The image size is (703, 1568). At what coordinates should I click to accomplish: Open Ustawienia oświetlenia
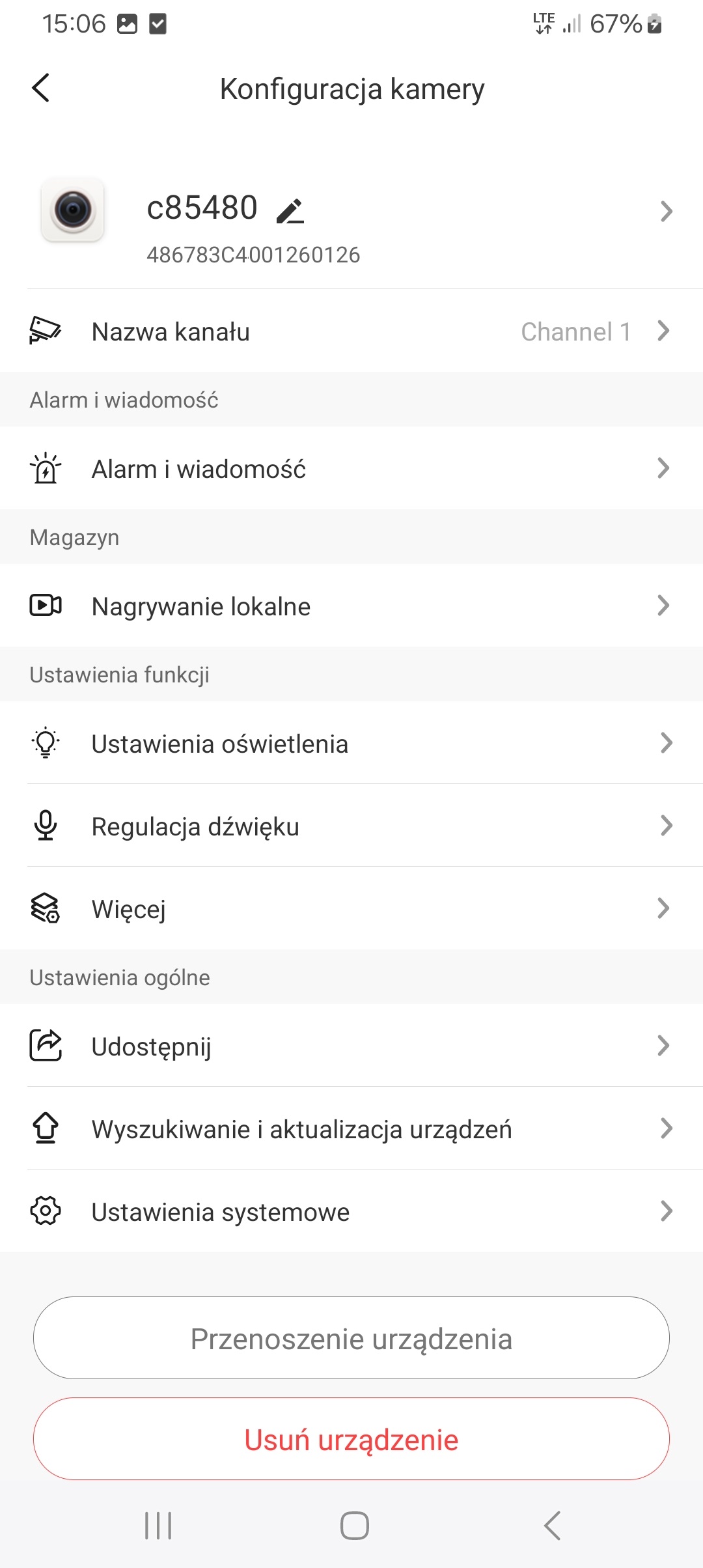pos(351,744)
